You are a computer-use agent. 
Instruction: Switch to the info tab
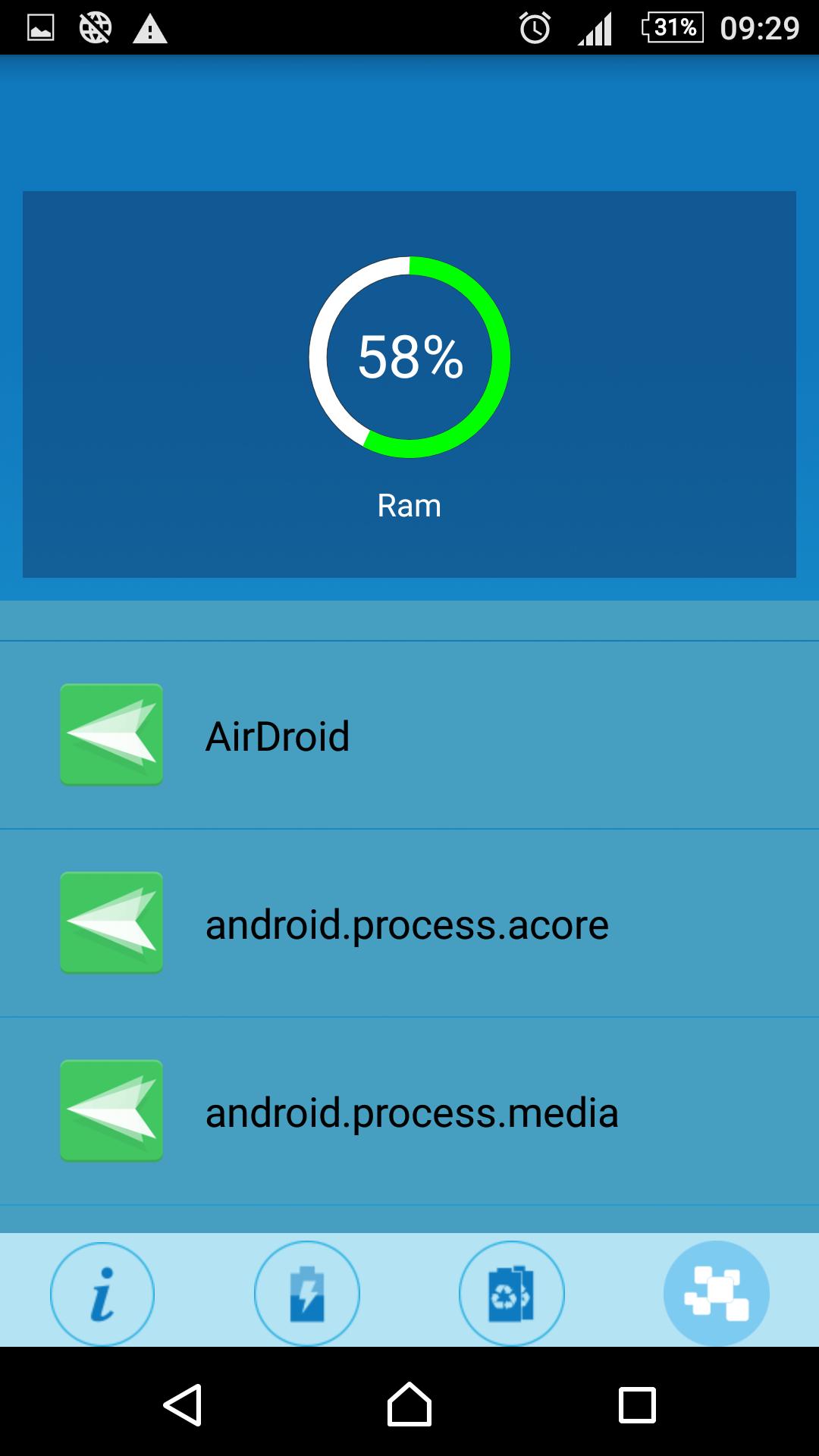(x=102, y=1294)
